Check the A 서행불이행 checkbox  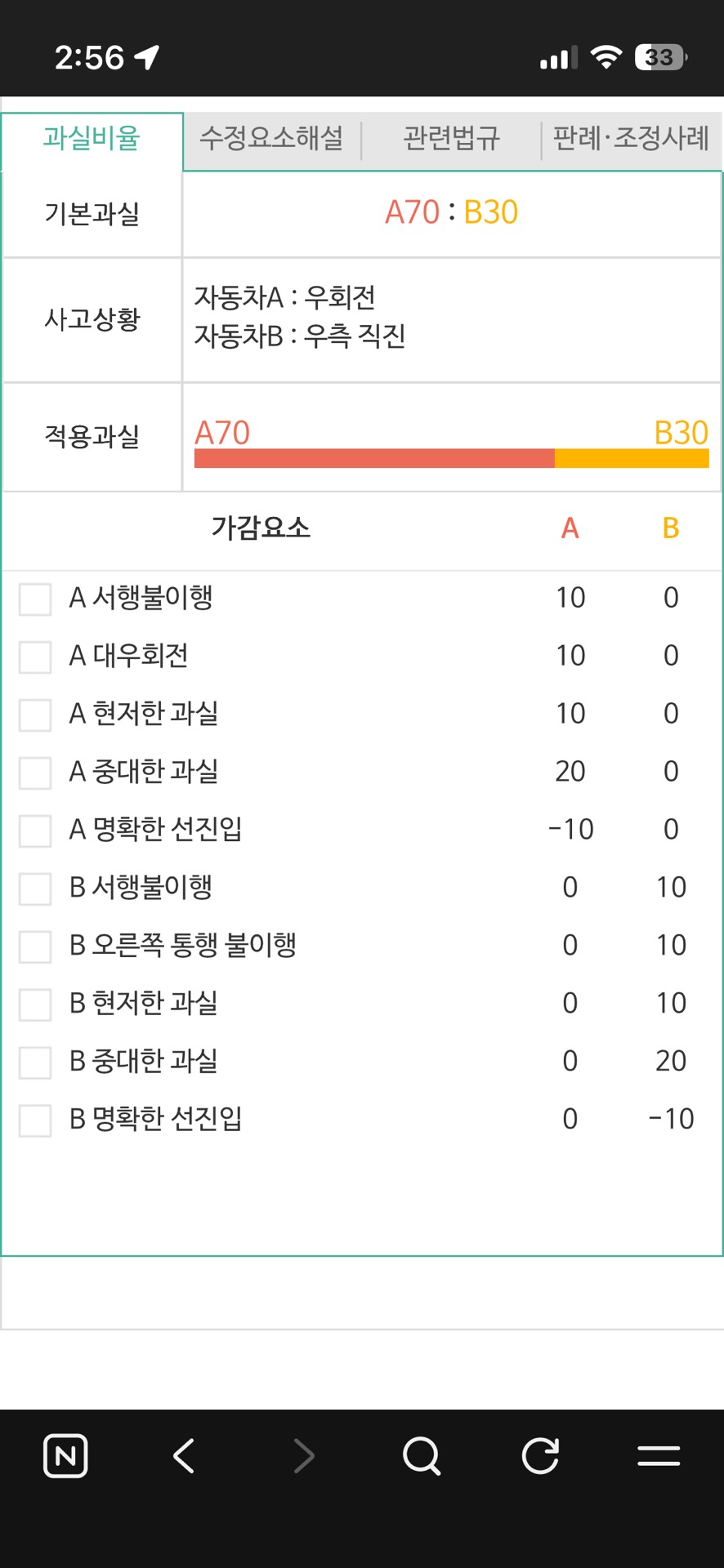(x=35, y=599)
